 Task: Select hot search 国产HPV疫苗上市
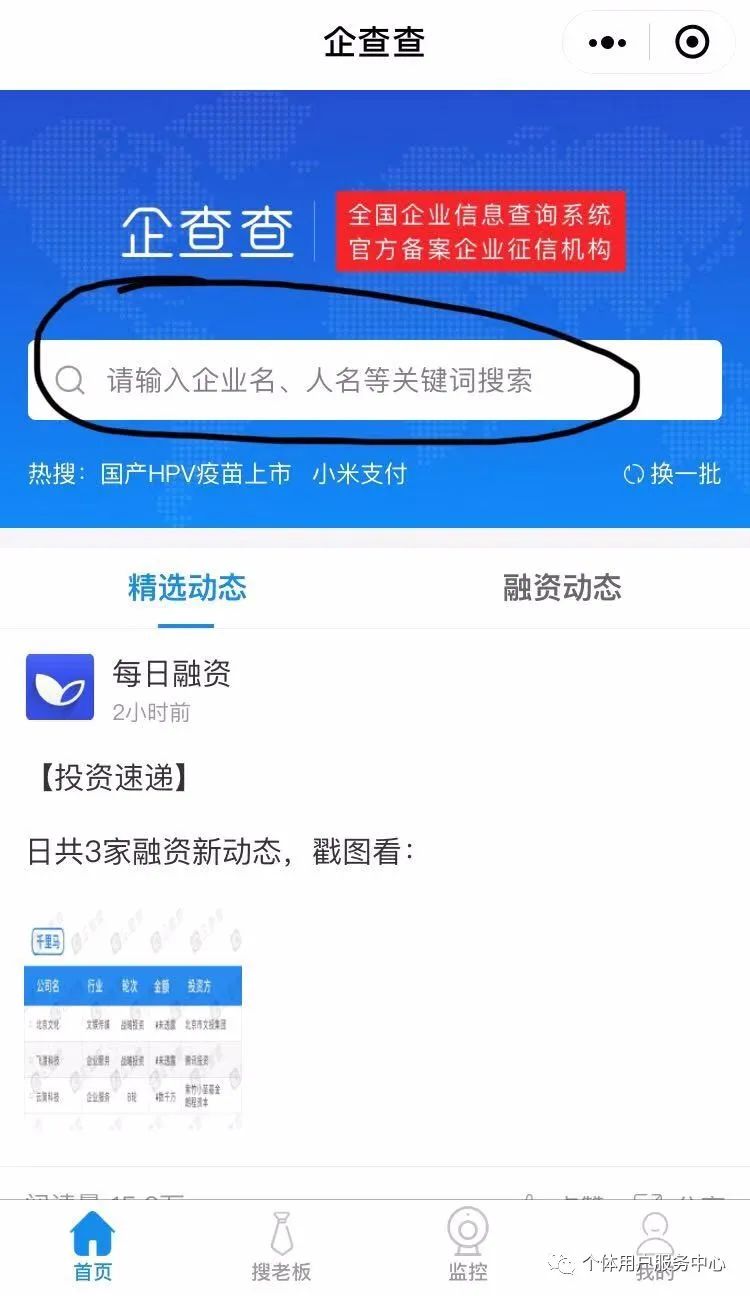(196, 473)
